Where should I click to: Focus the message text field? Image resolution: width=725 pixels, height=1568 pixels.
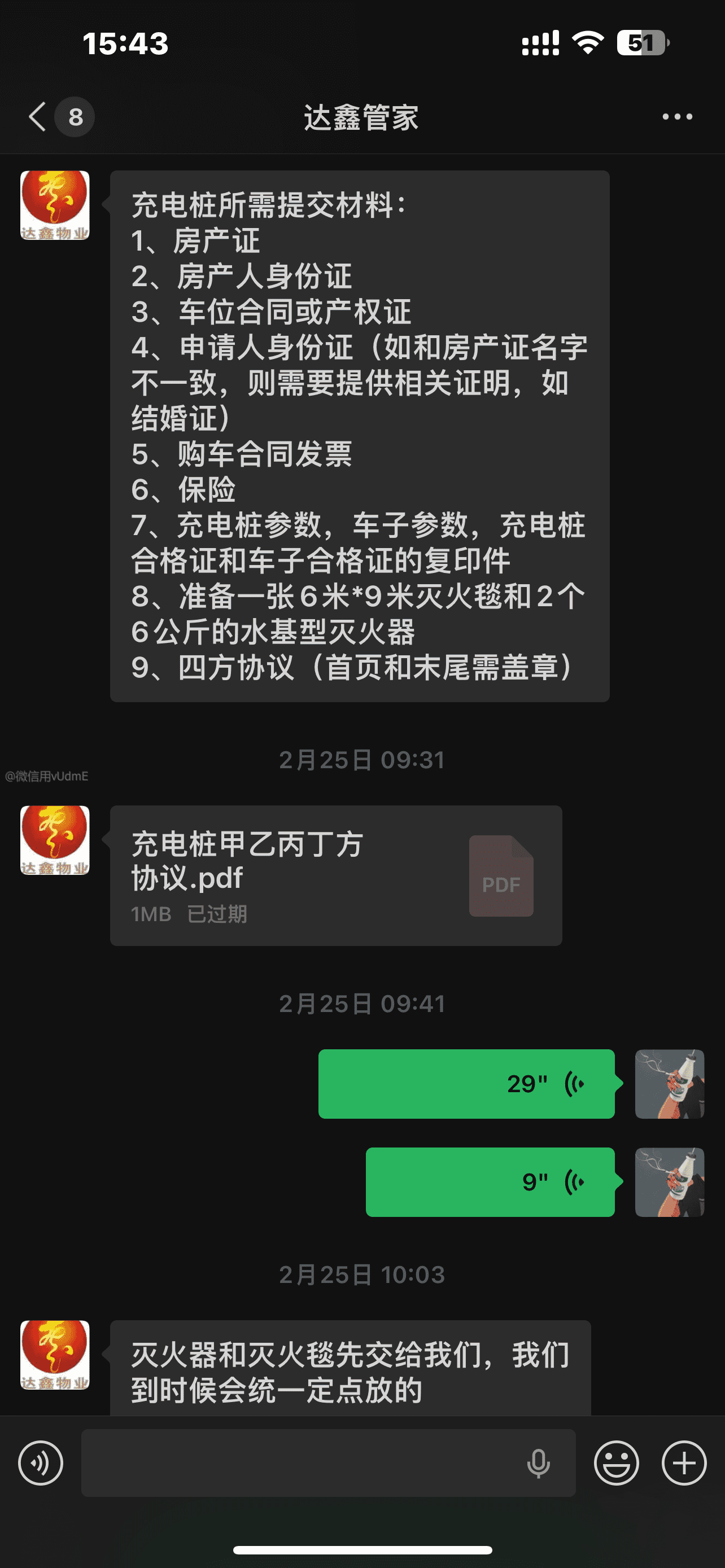tap(298, 1464)
